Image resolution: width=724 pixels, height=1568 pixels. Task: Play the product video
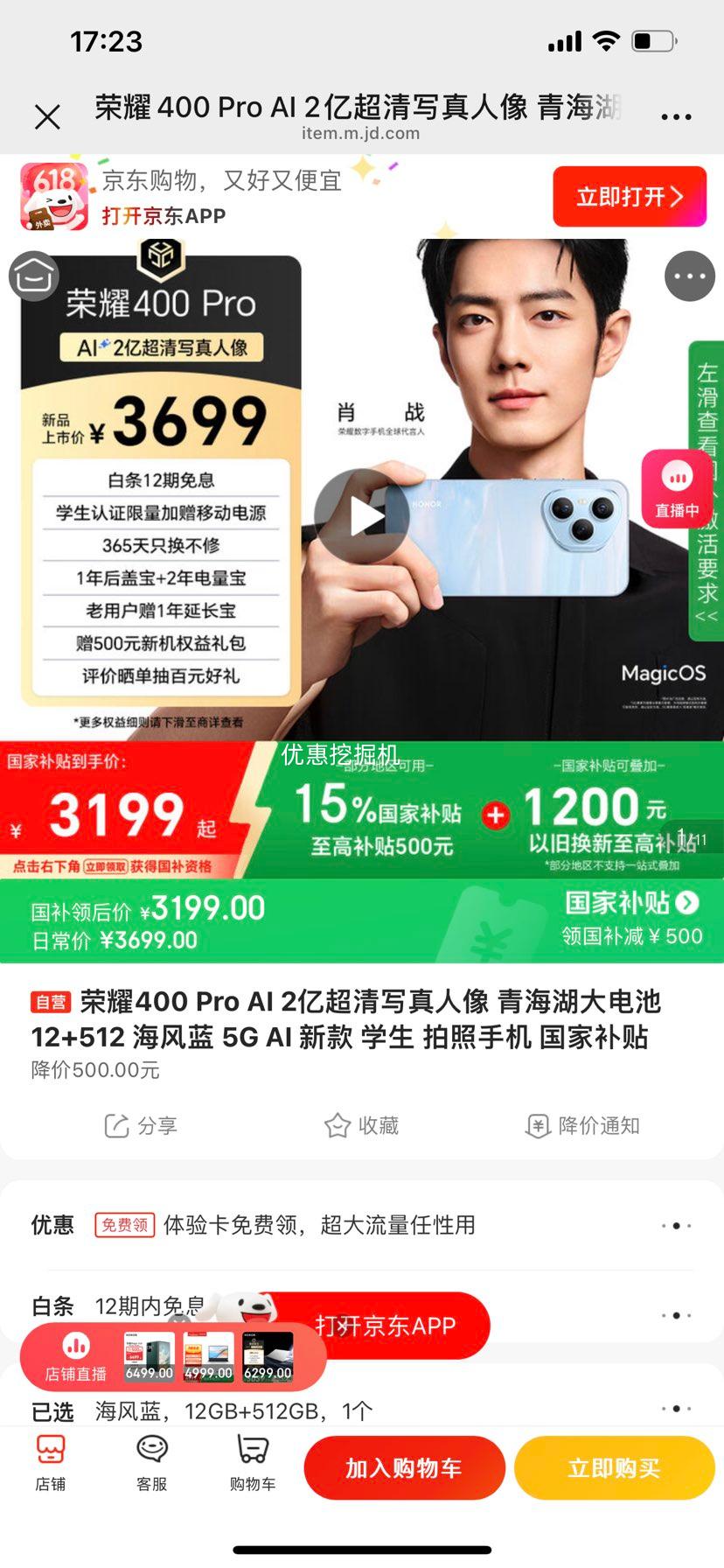tap(361, 516)
